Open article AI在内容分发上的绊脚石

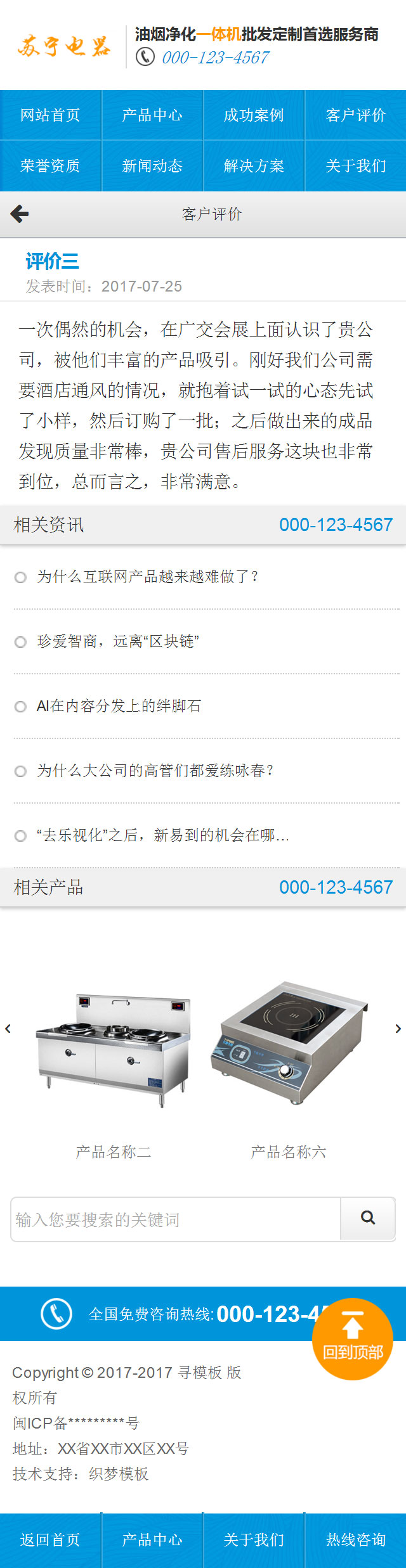coord(119,706)
